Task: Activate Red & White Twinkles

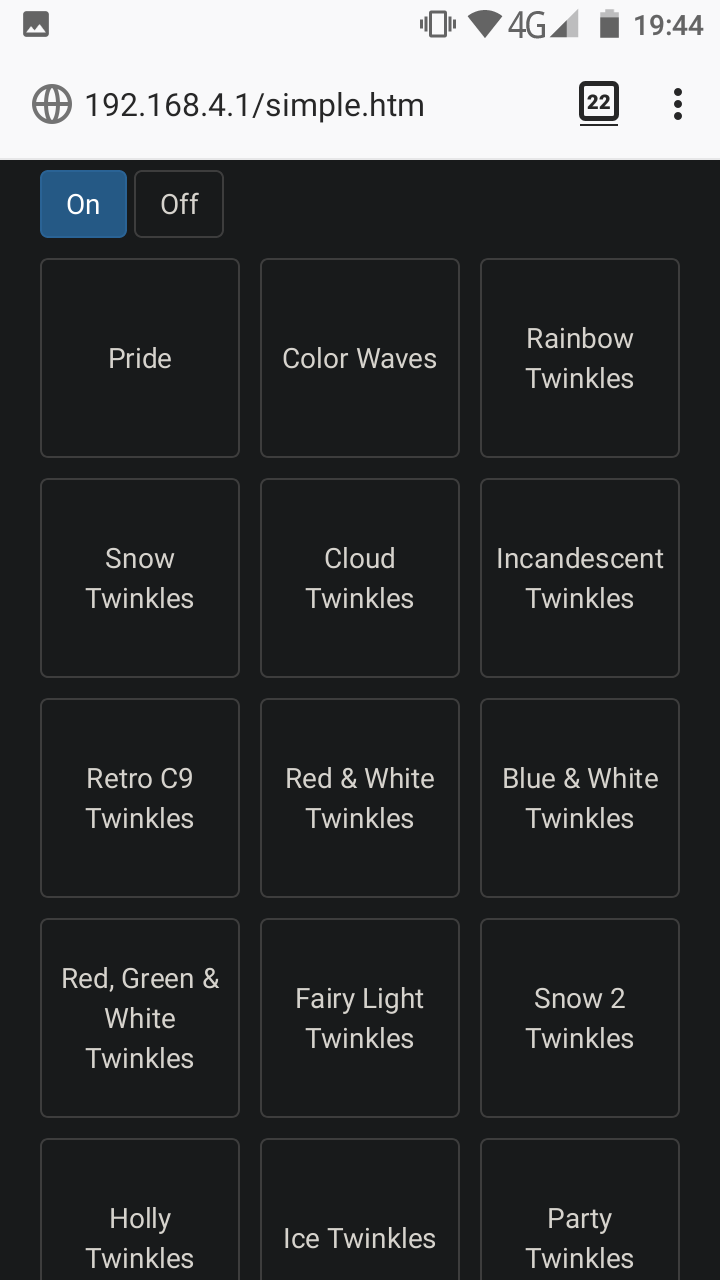Action: click(359, 797)
